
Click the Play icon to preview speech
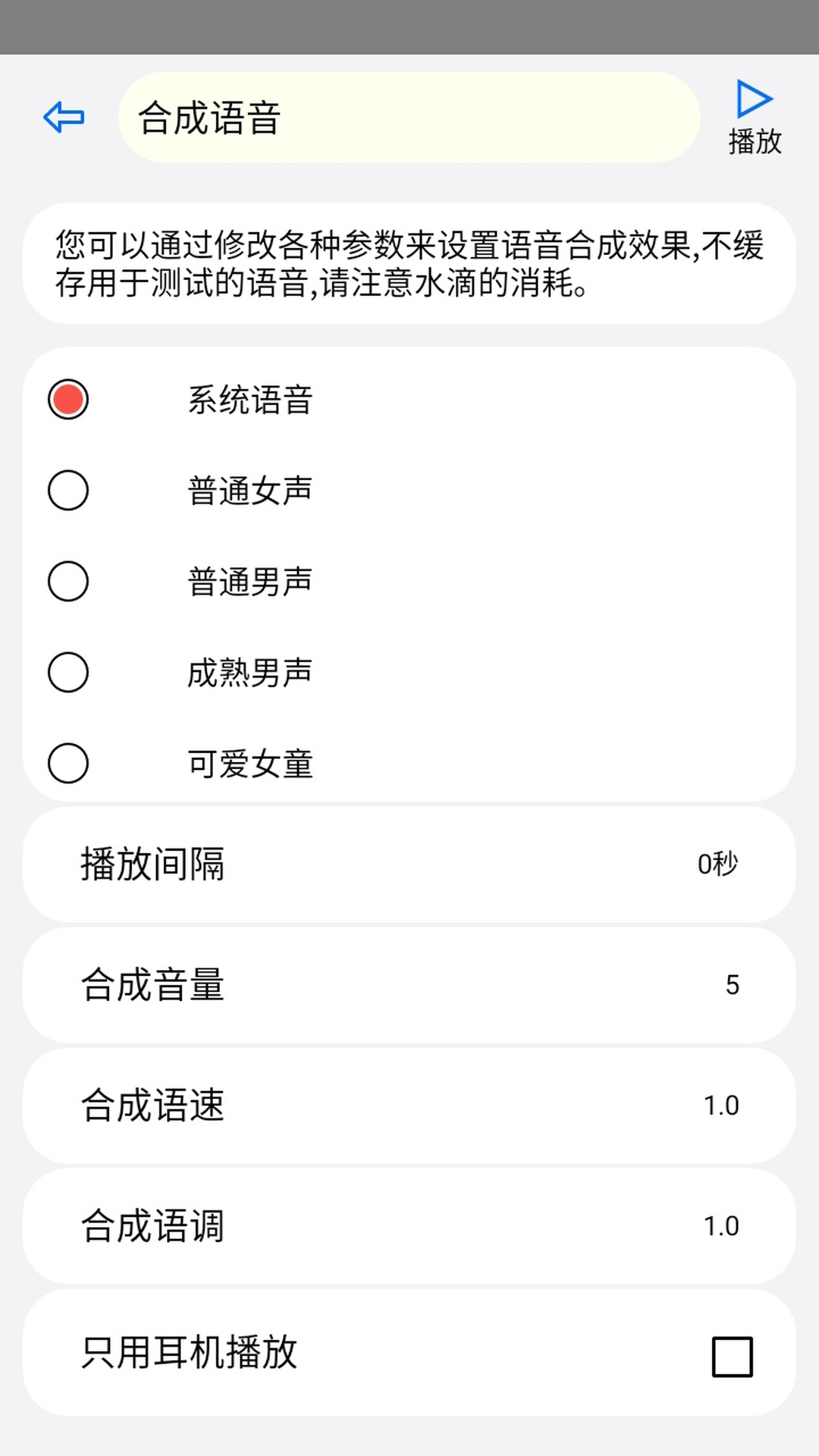click(x=755, y=101)
